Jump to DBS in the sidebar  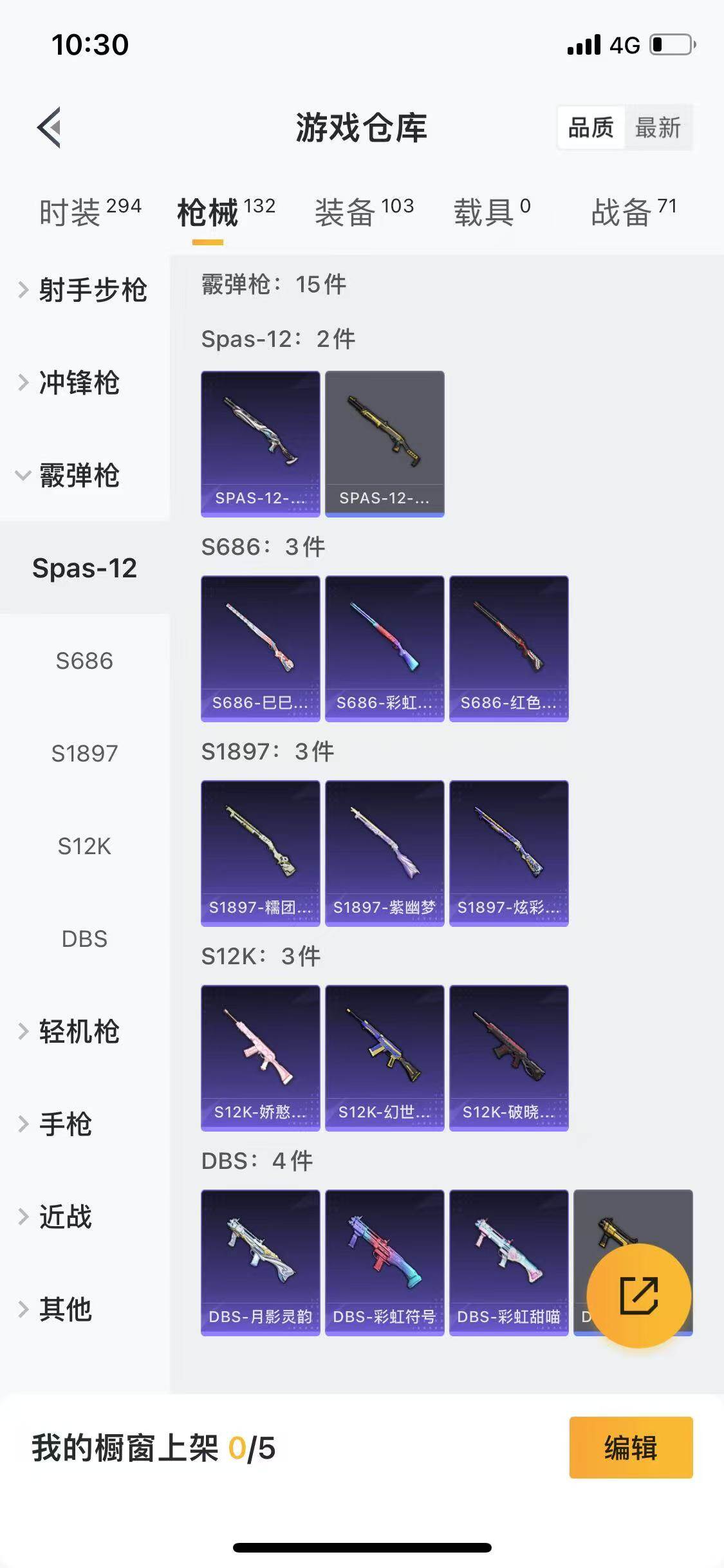[x=84, y=938]
